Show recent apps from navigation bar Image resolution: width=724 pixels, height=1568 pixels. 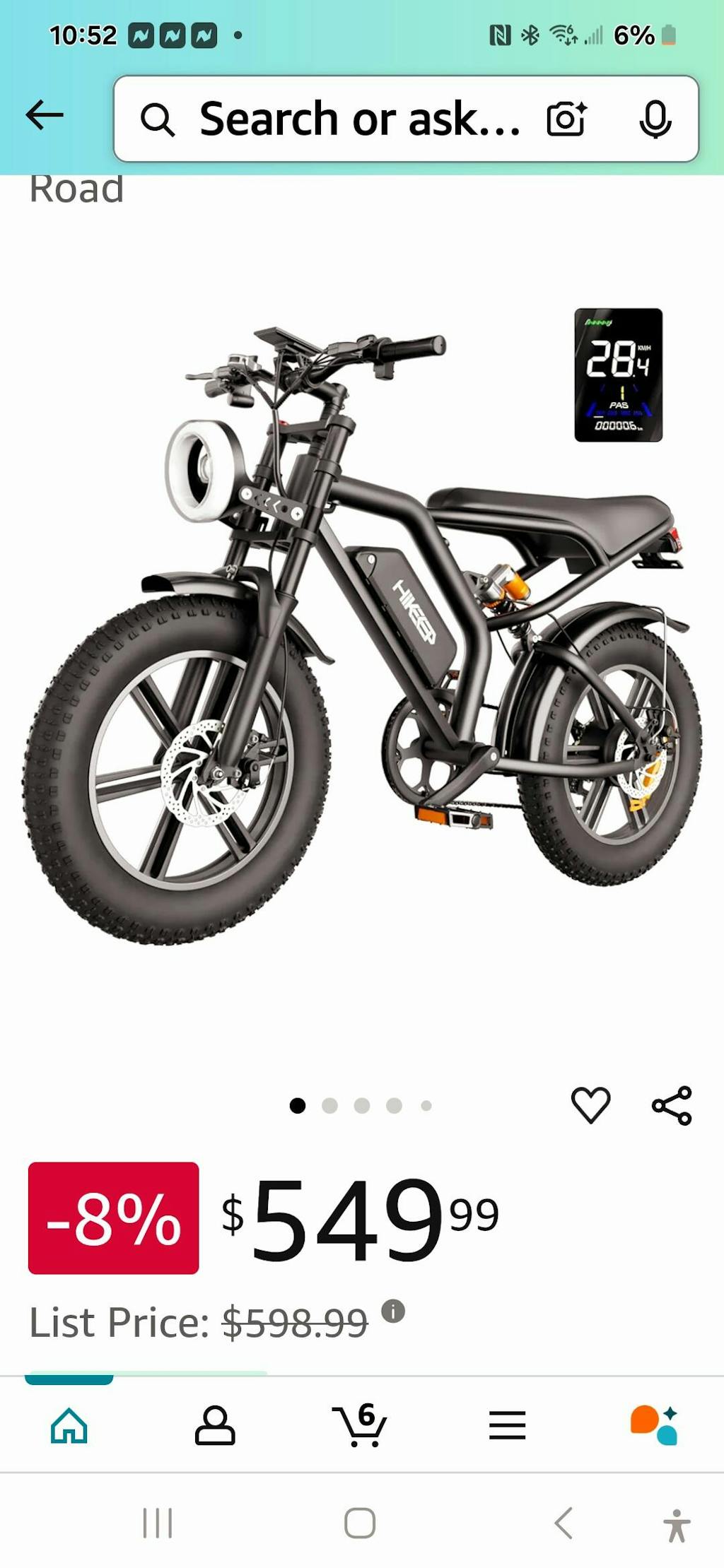point(157,1523)
